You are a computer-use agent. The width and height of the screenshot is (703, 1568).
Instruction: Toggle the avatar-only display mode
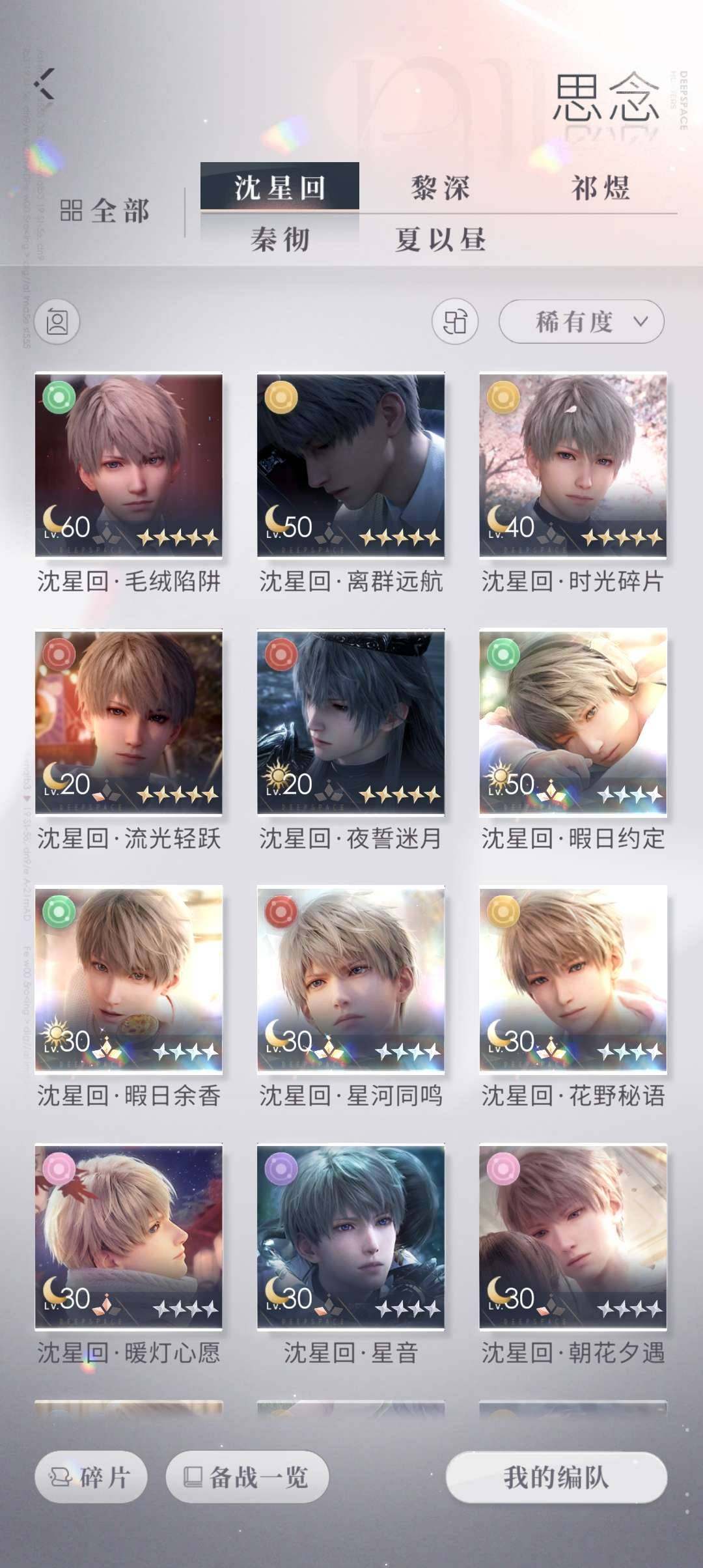(x=59, y=322)
